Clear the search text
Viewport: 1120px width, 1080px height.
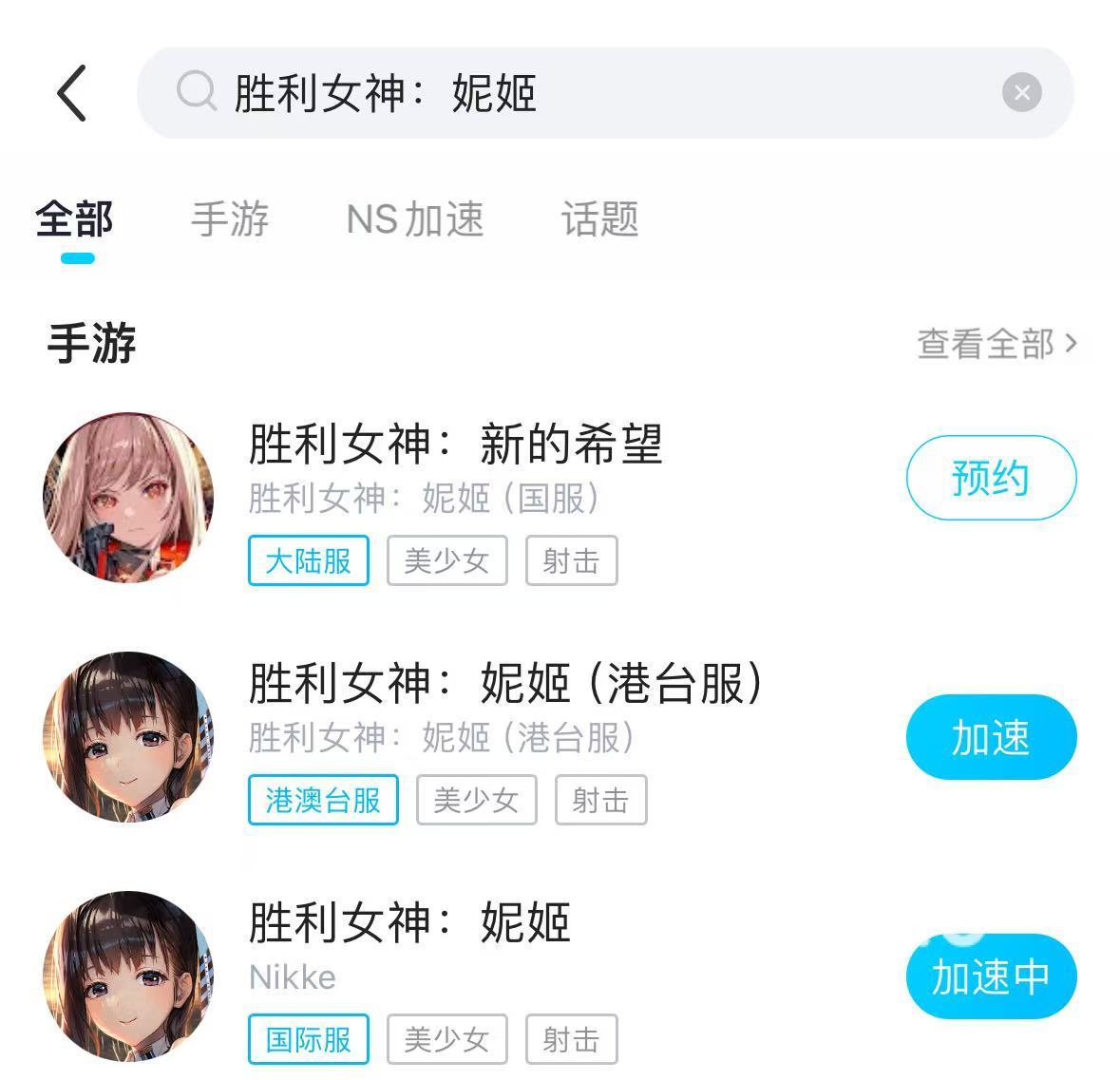click(x=1021, y=93)
